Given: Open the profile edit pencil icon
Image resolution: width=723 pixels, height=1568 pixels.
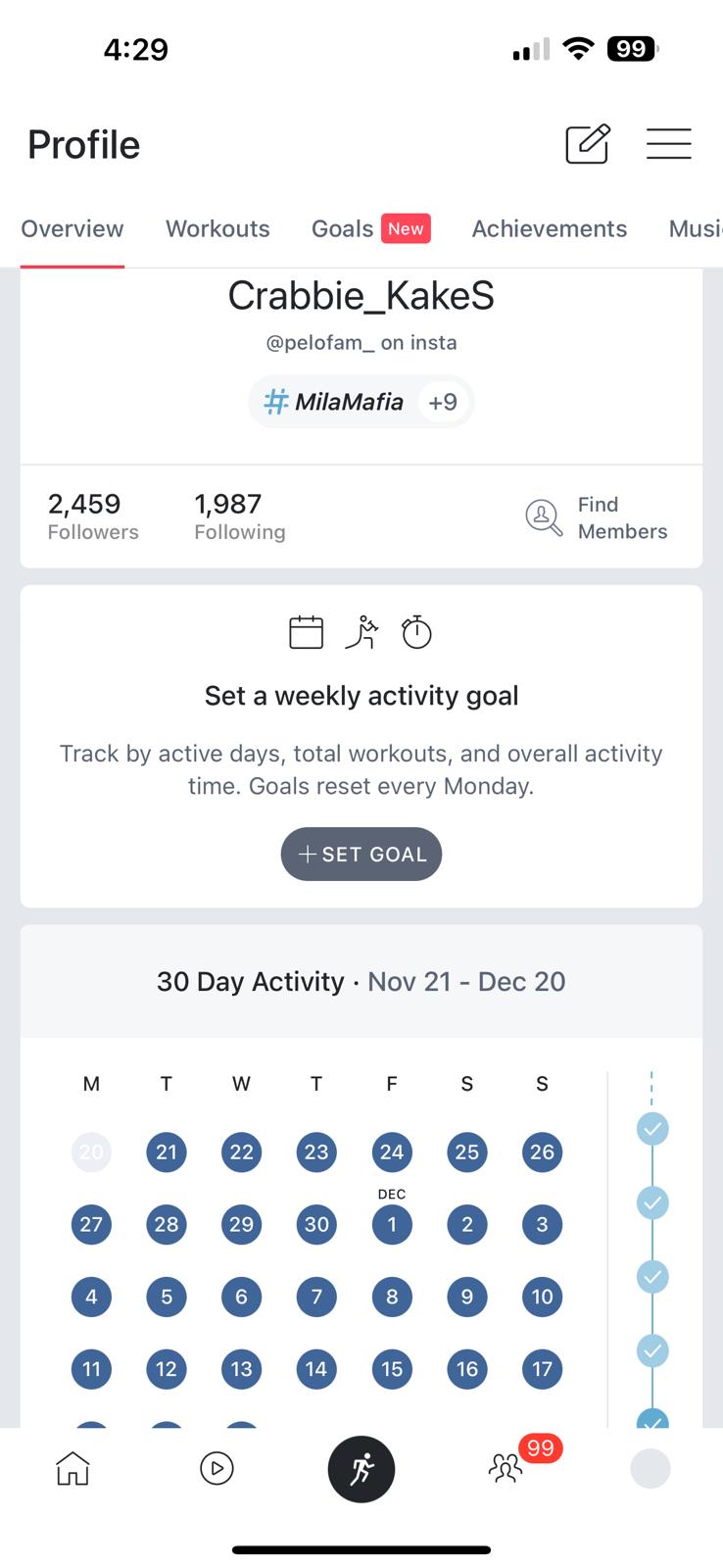Looking at the screenshot, I should click(587, 144).
